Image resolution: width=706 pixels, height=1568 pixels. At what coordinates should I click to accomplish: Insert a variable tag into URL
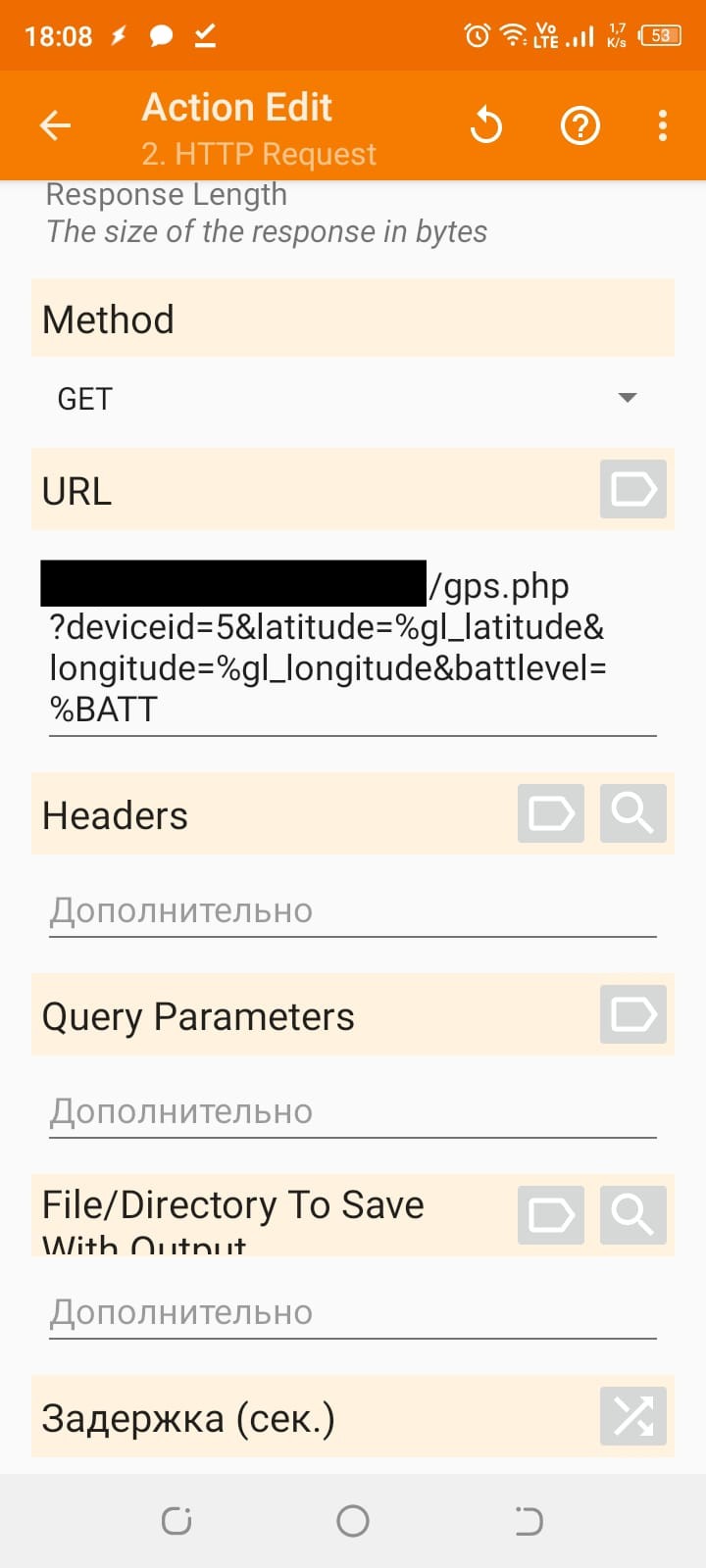(x=632, y=489)
